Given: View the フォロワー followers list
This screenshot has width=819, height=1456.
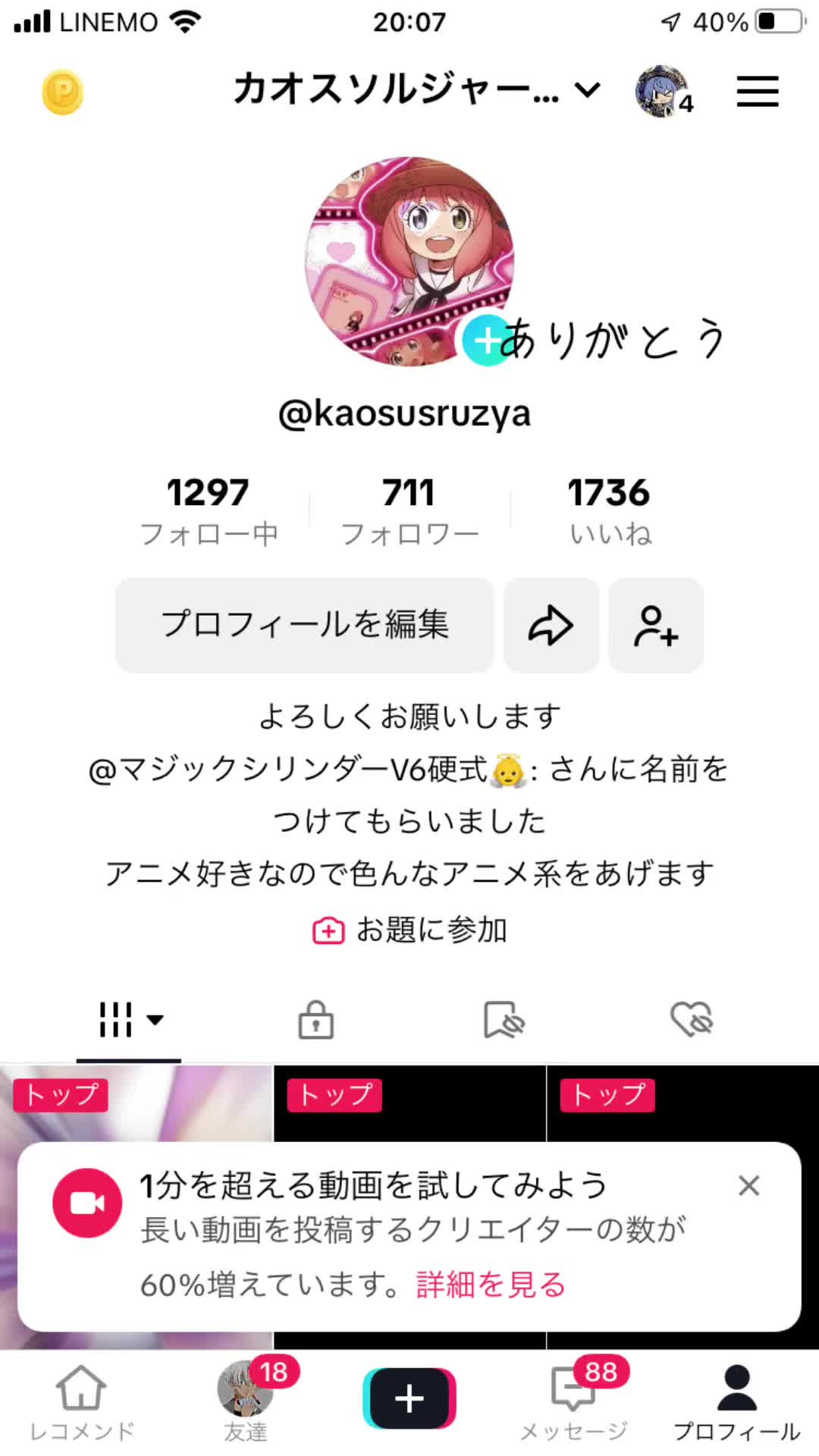Looking at the screenshot, I should click(409, 510).
